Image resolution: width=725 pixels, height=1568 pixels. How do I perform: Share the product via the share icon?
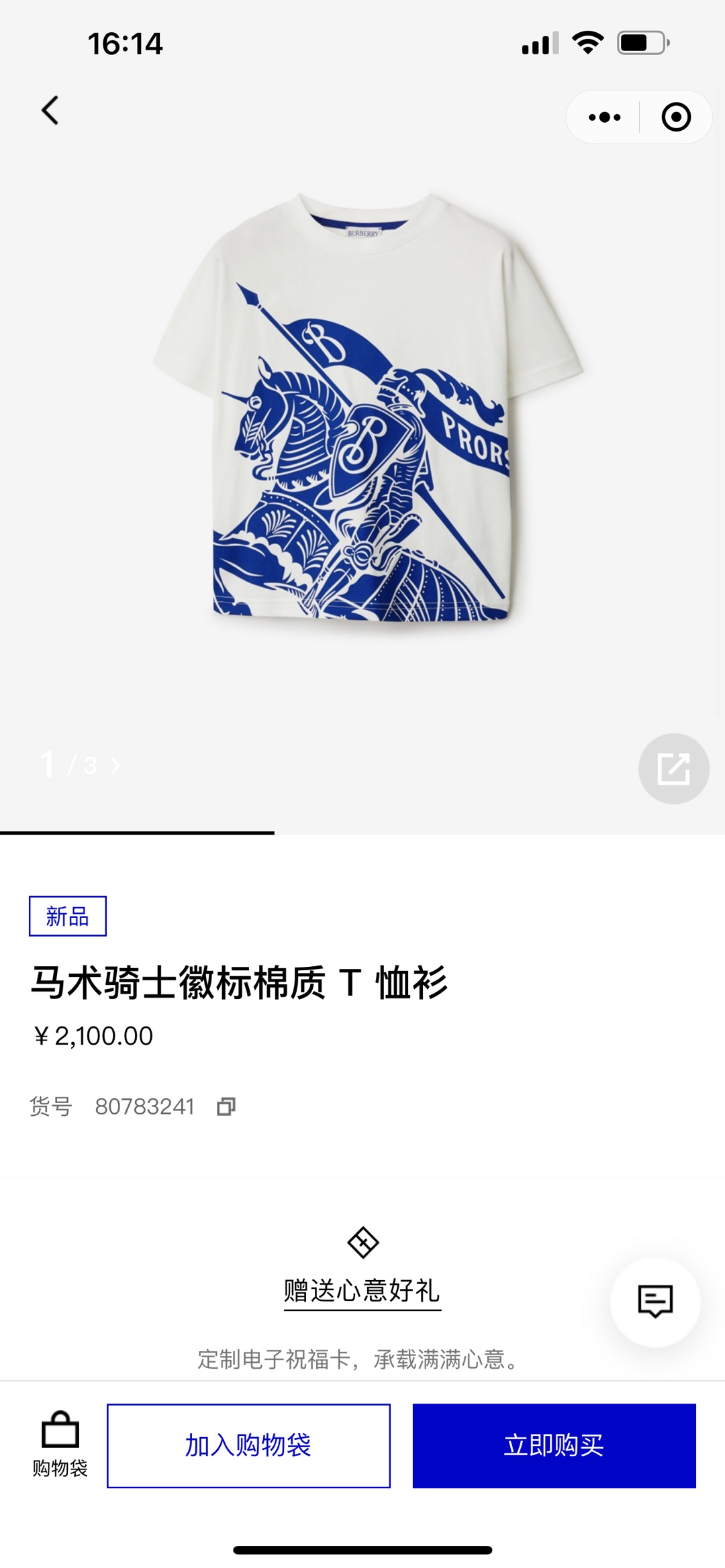click(x=673, y=768)
